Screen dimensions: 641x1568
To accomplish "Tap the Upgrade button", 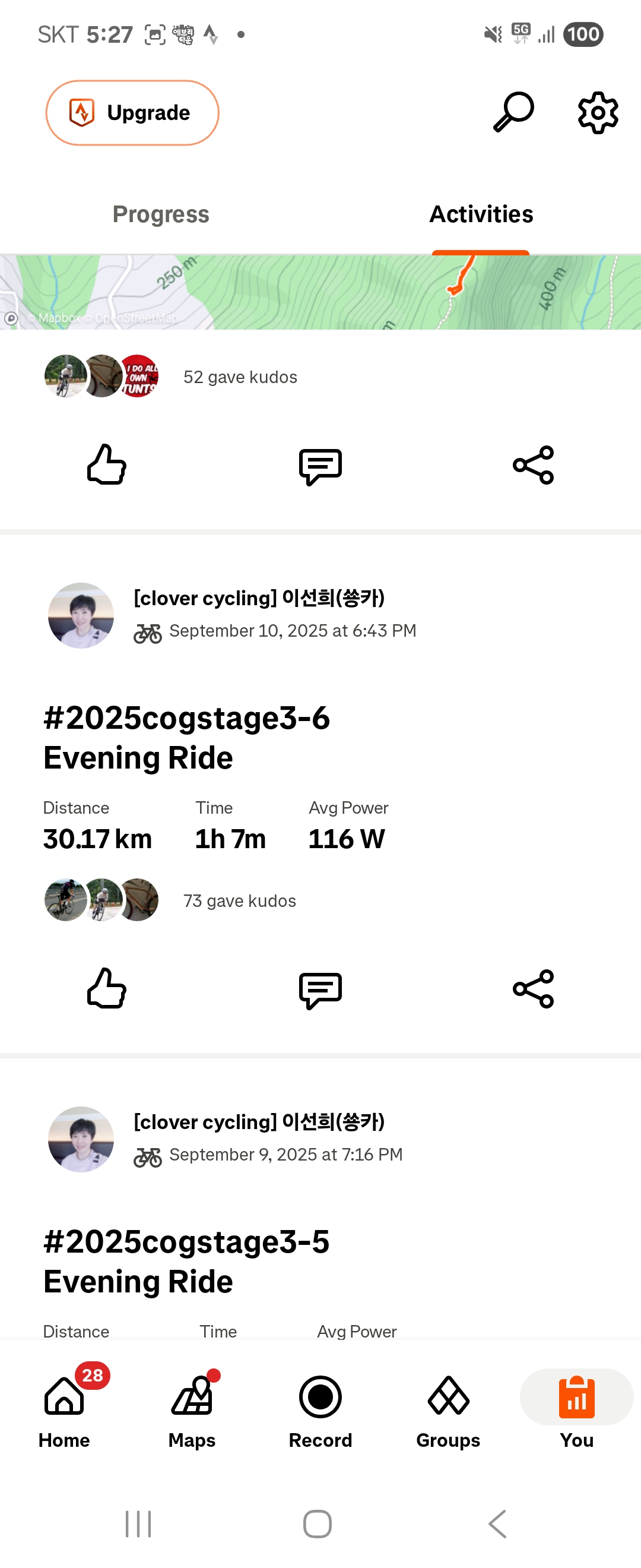I will point(132,113).
